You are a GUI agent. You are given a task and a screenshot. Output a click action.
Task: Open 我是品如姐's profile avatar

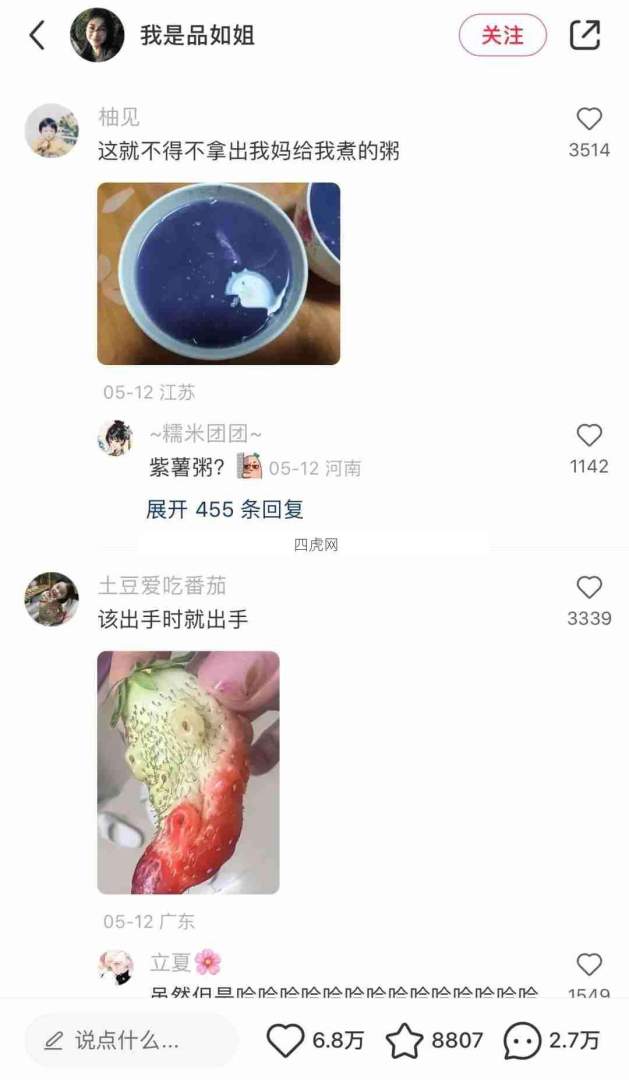97,36
